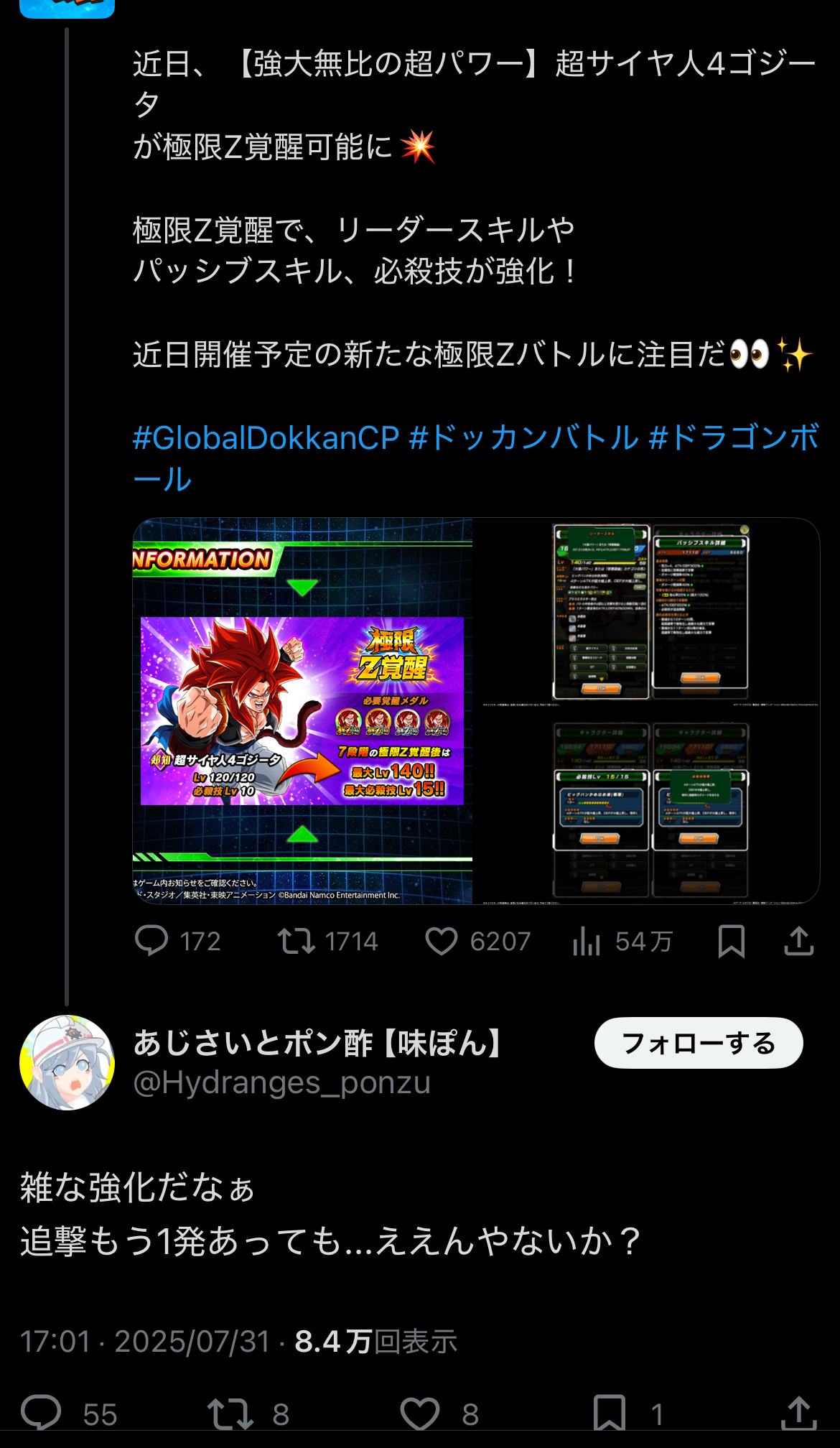The image size is (840, 1448).
Task: Reply to the quoted post with 172 replies
Action: [178, 940]
